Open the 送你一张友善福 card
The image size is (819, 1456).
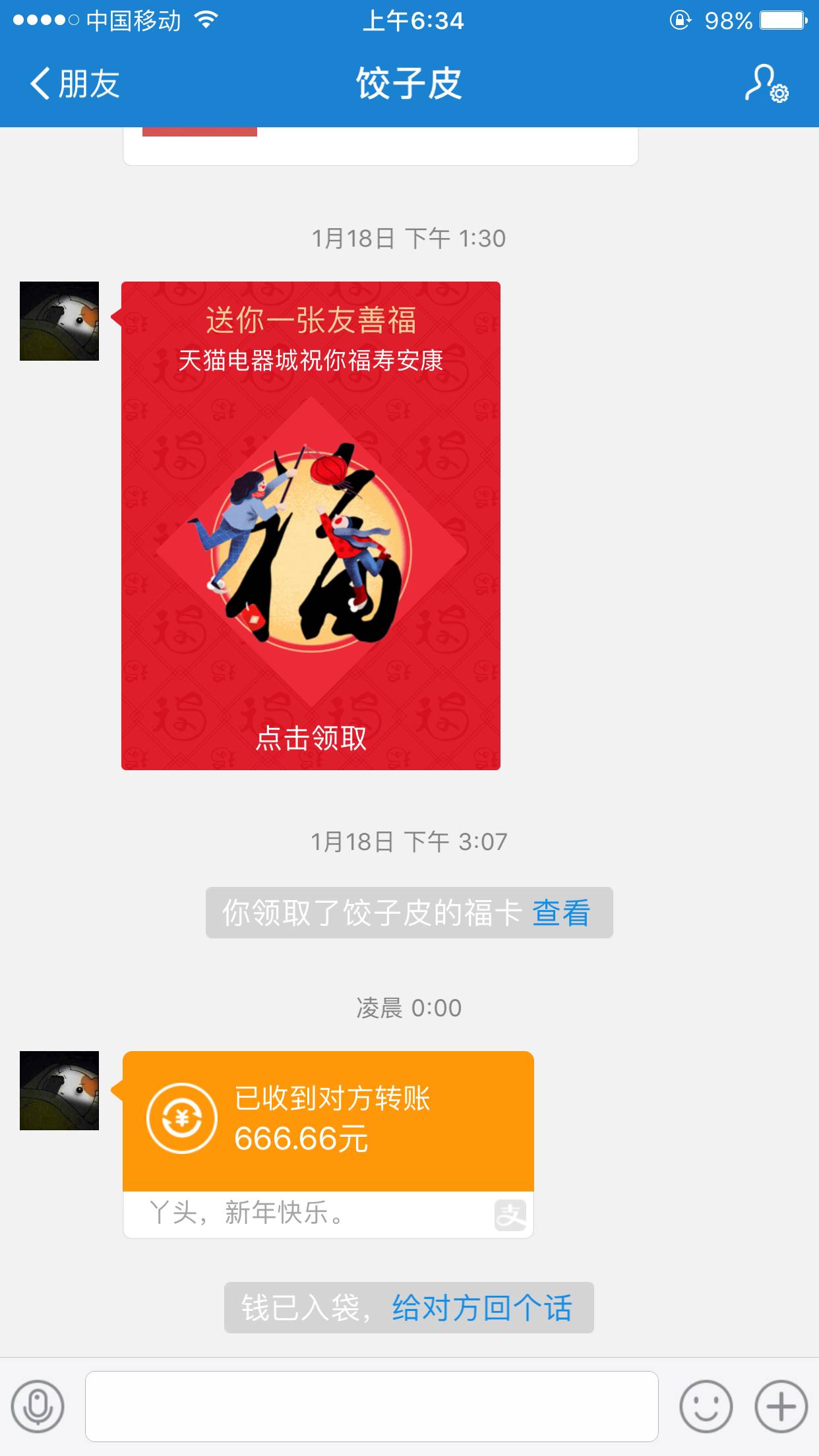(311, 526)
